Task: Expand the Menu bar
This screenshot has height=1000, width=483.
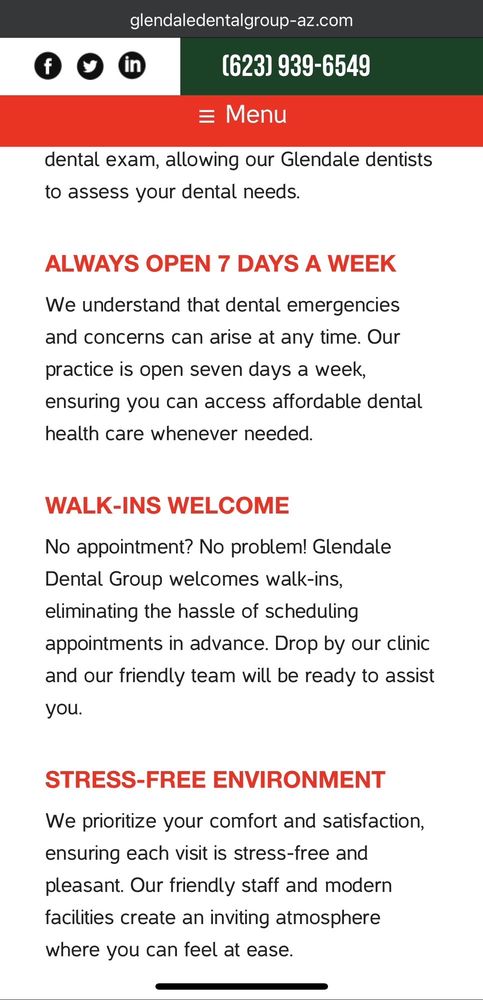Action: pyautogui.click(x=242, y=115)
